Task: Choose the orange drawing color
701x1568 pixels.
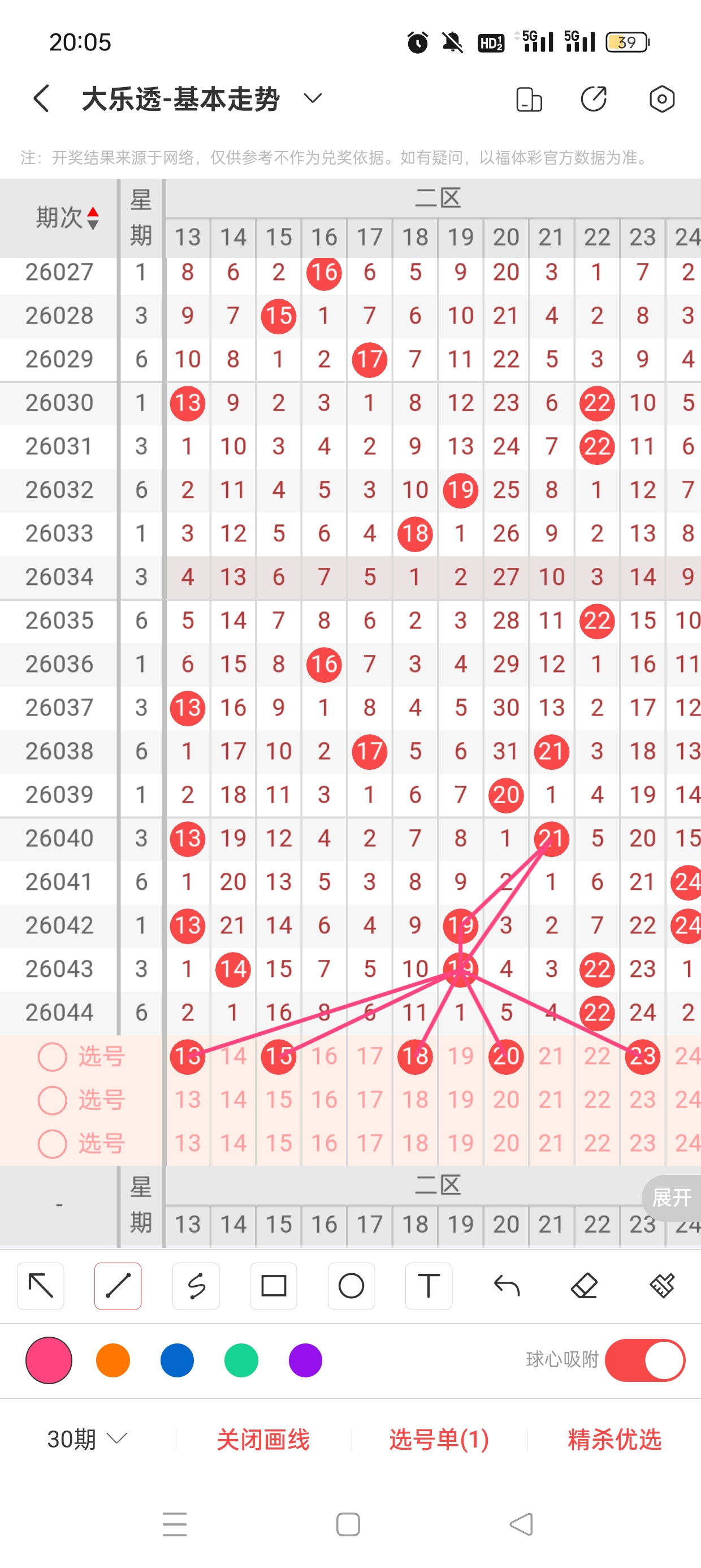Action: (x=113, y=1360)
